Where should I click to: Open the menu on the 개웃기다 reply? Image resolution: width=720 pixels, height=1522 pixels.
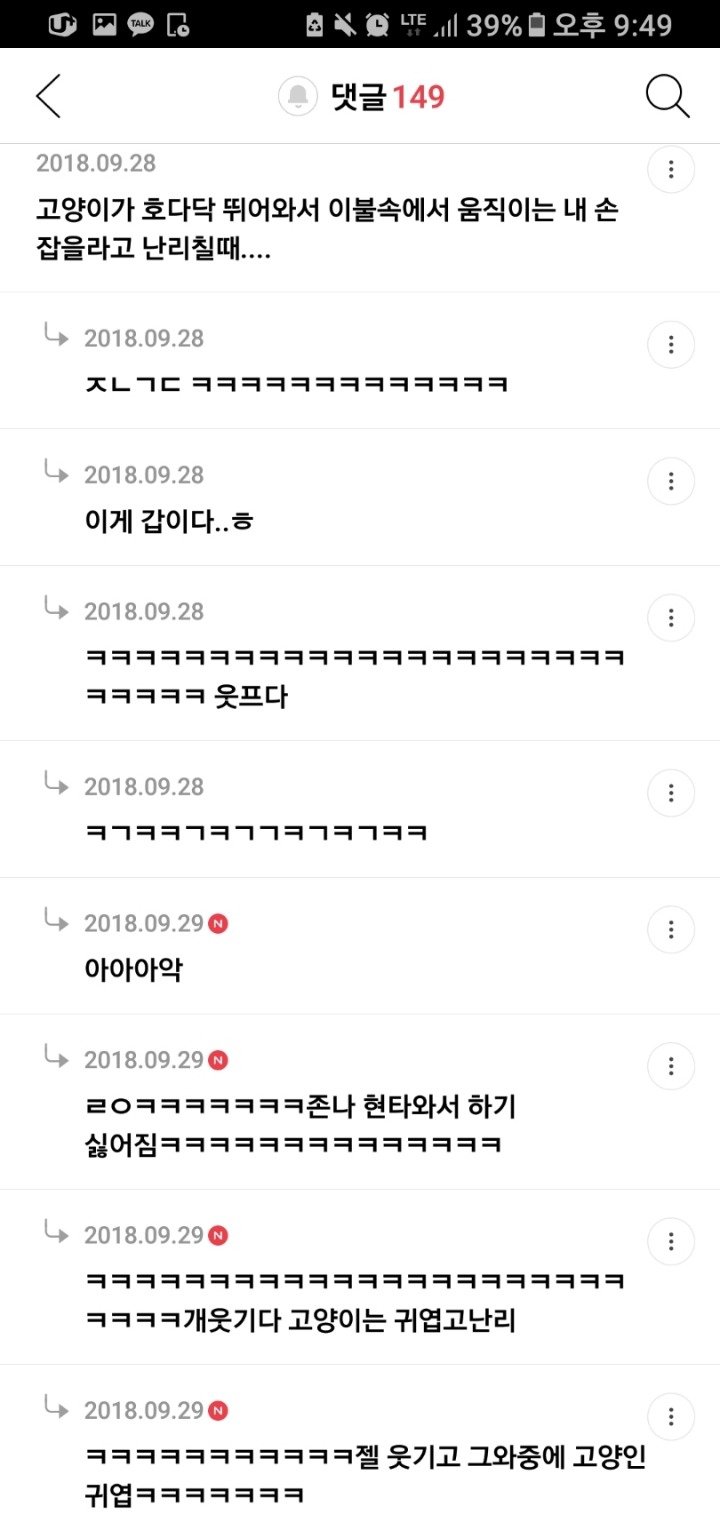click(671, 1241)
